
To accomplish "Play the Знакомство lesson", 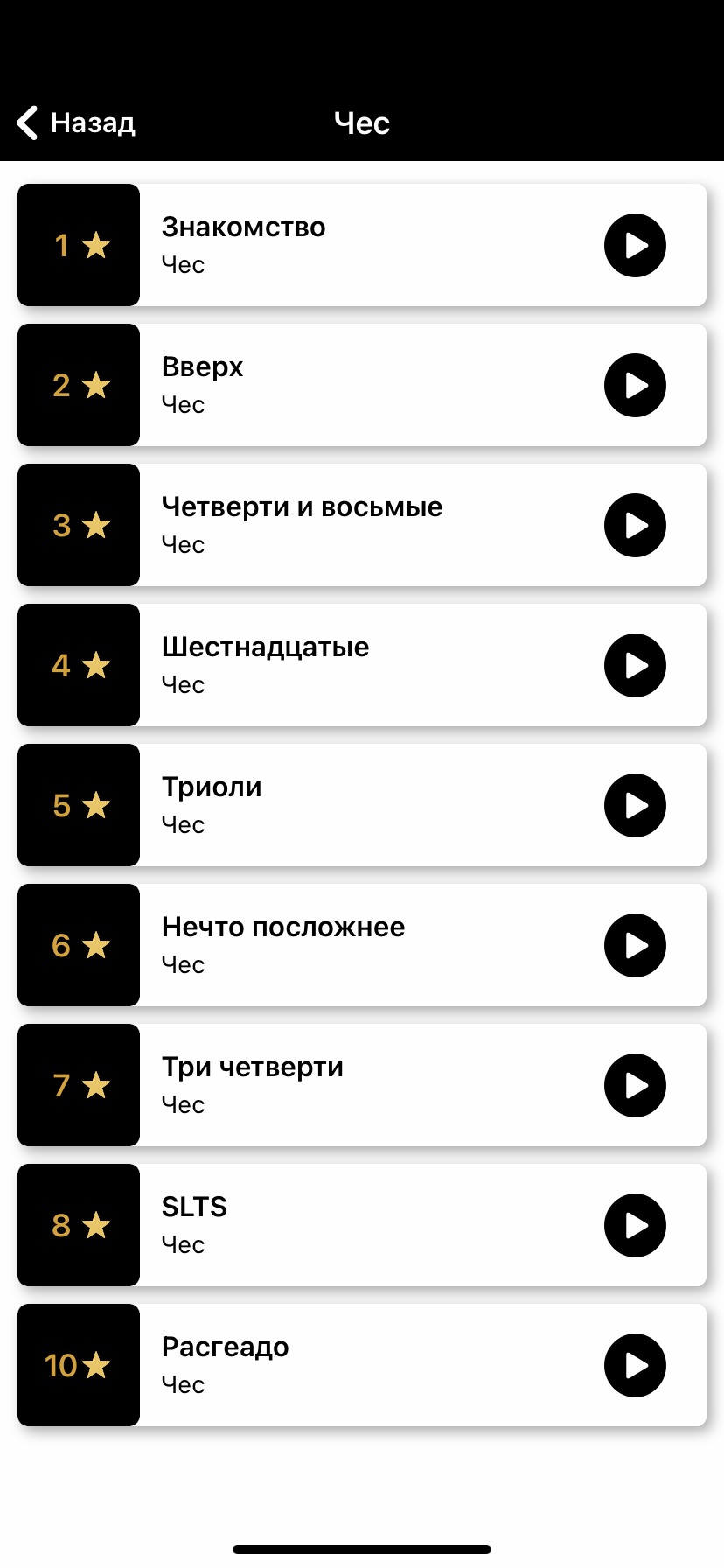I will (x=635, y=245).
